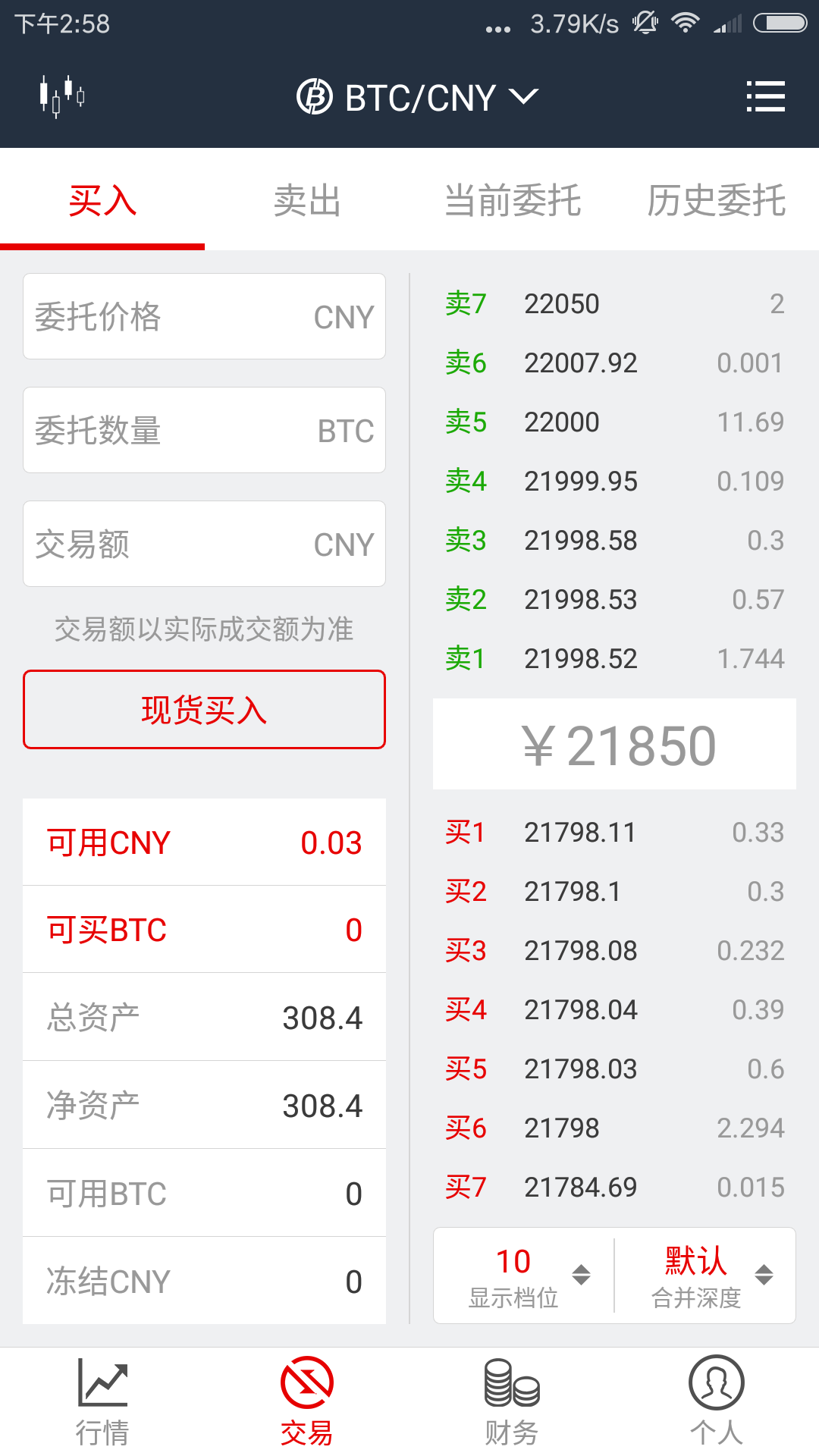Use the ¥21850 latest price

coord(614,745)
